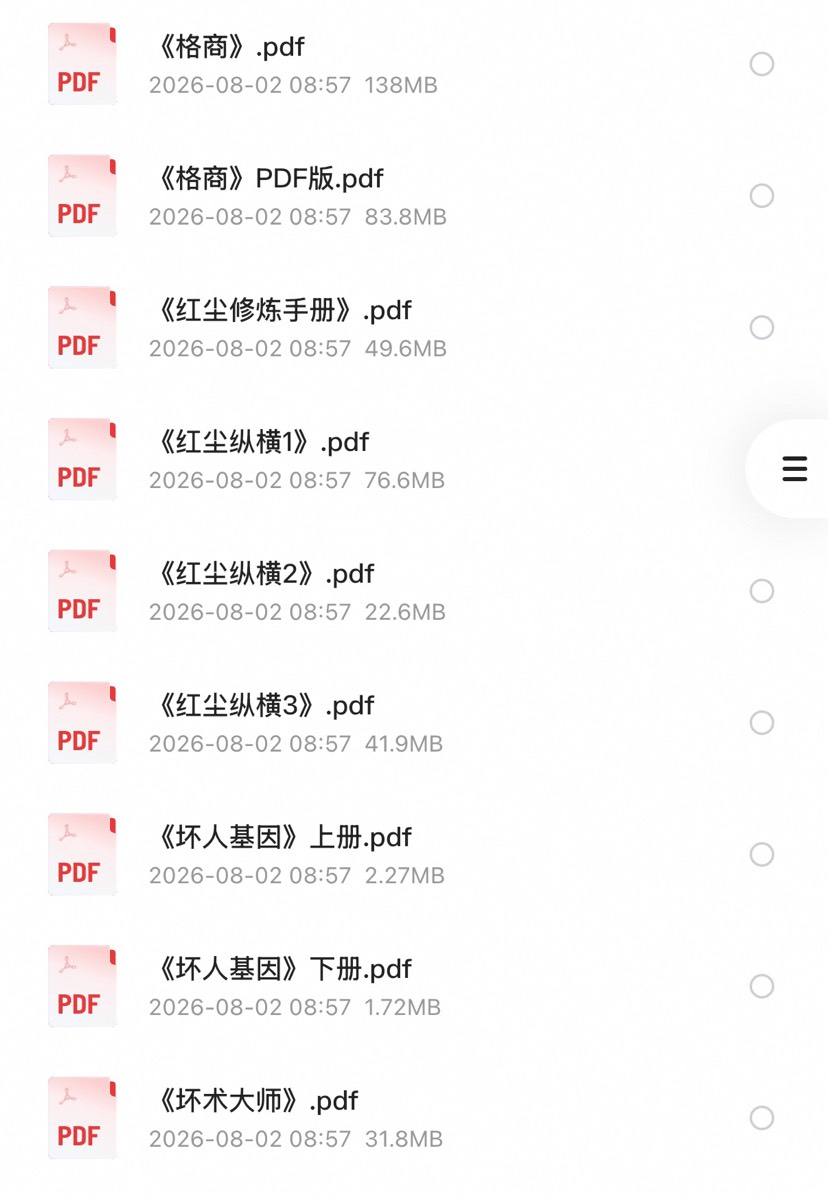
Task: Select 《坏术大师》.pdf using its circle
Action: click(762, 1118)
